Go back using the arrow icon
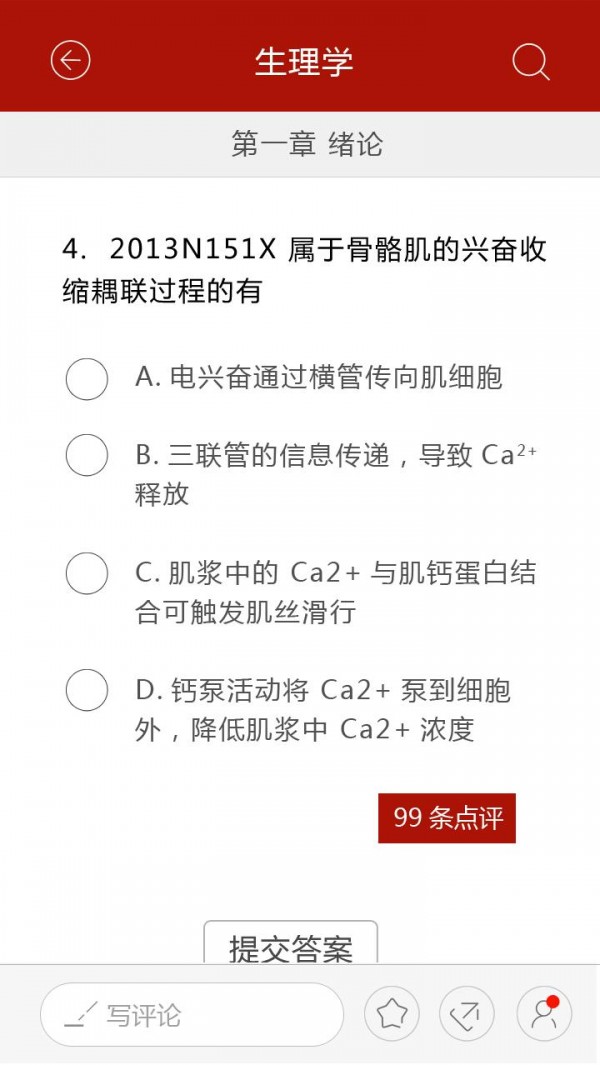Screen dimensions: 600x1065 tap(70, 61)
